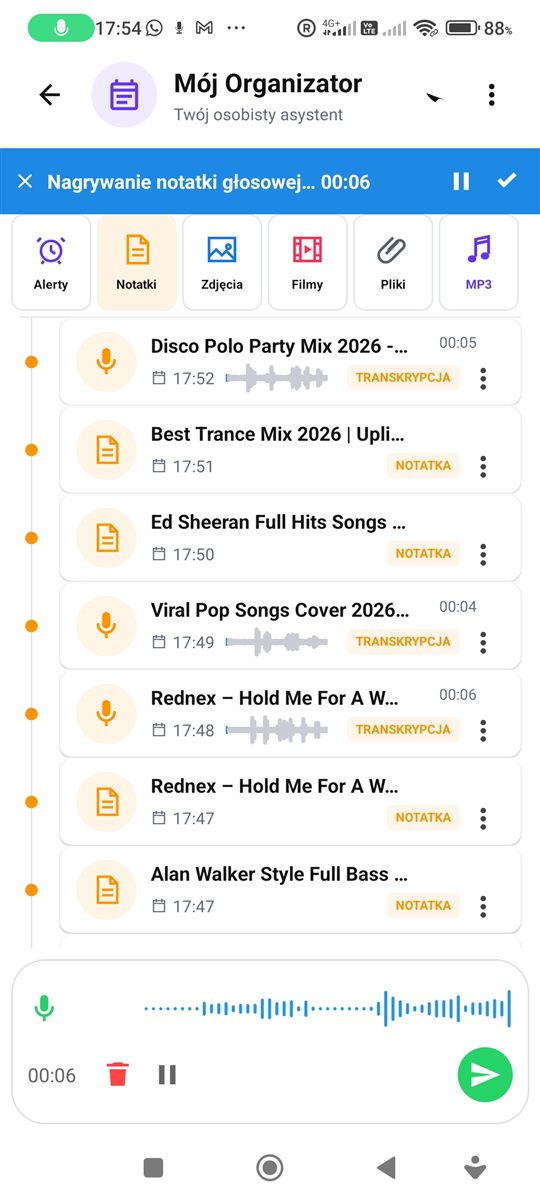Go back using the top arrow
This screenshot has height=1200, width=540.
49,95
